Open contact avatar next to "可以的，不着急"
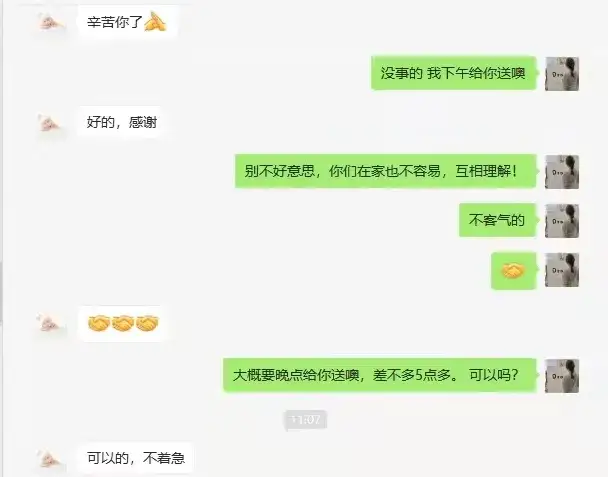The image size is (608, 477). [x=52, y=459]
